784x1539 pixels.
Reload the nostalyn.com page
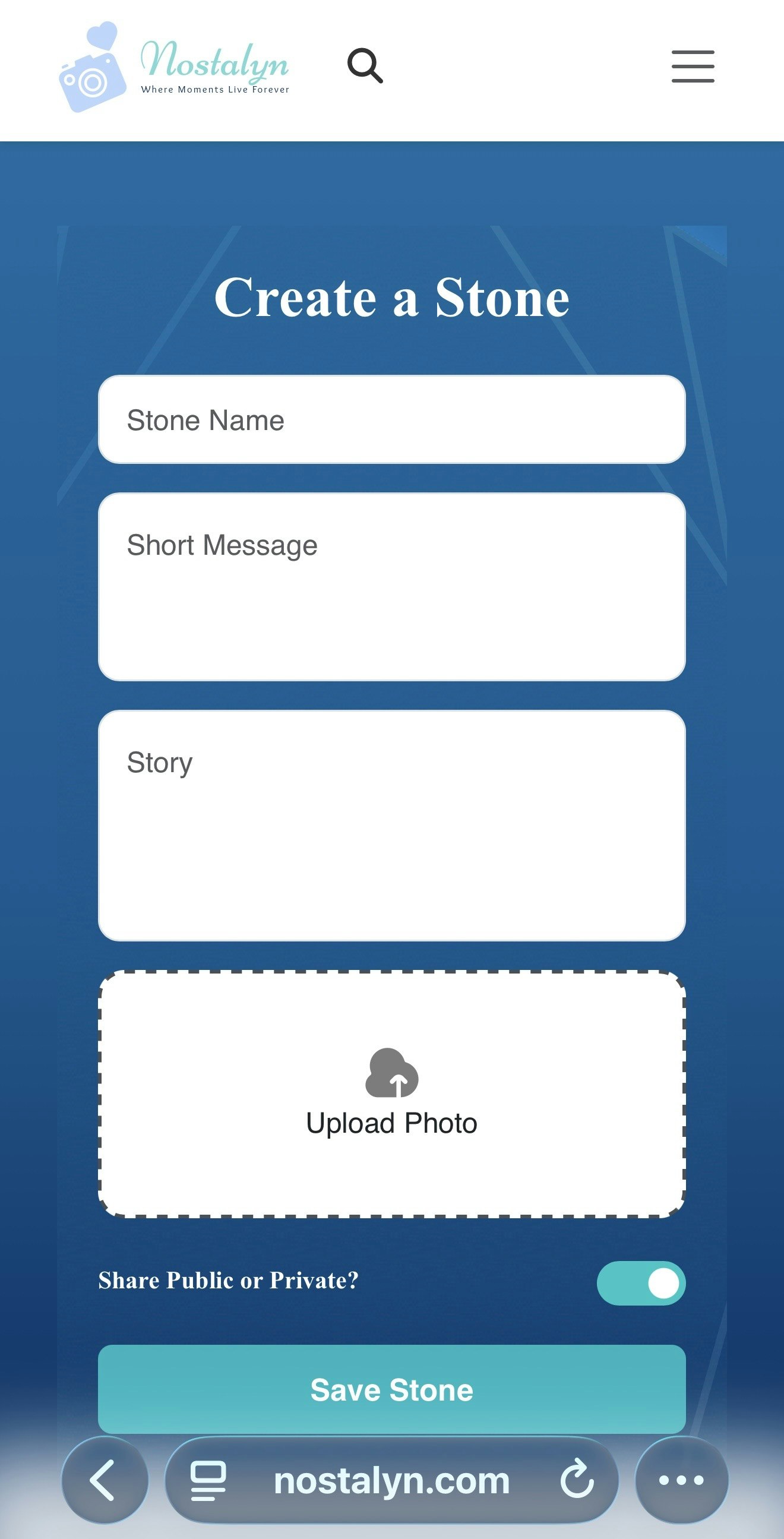[x=577, y=1480]
